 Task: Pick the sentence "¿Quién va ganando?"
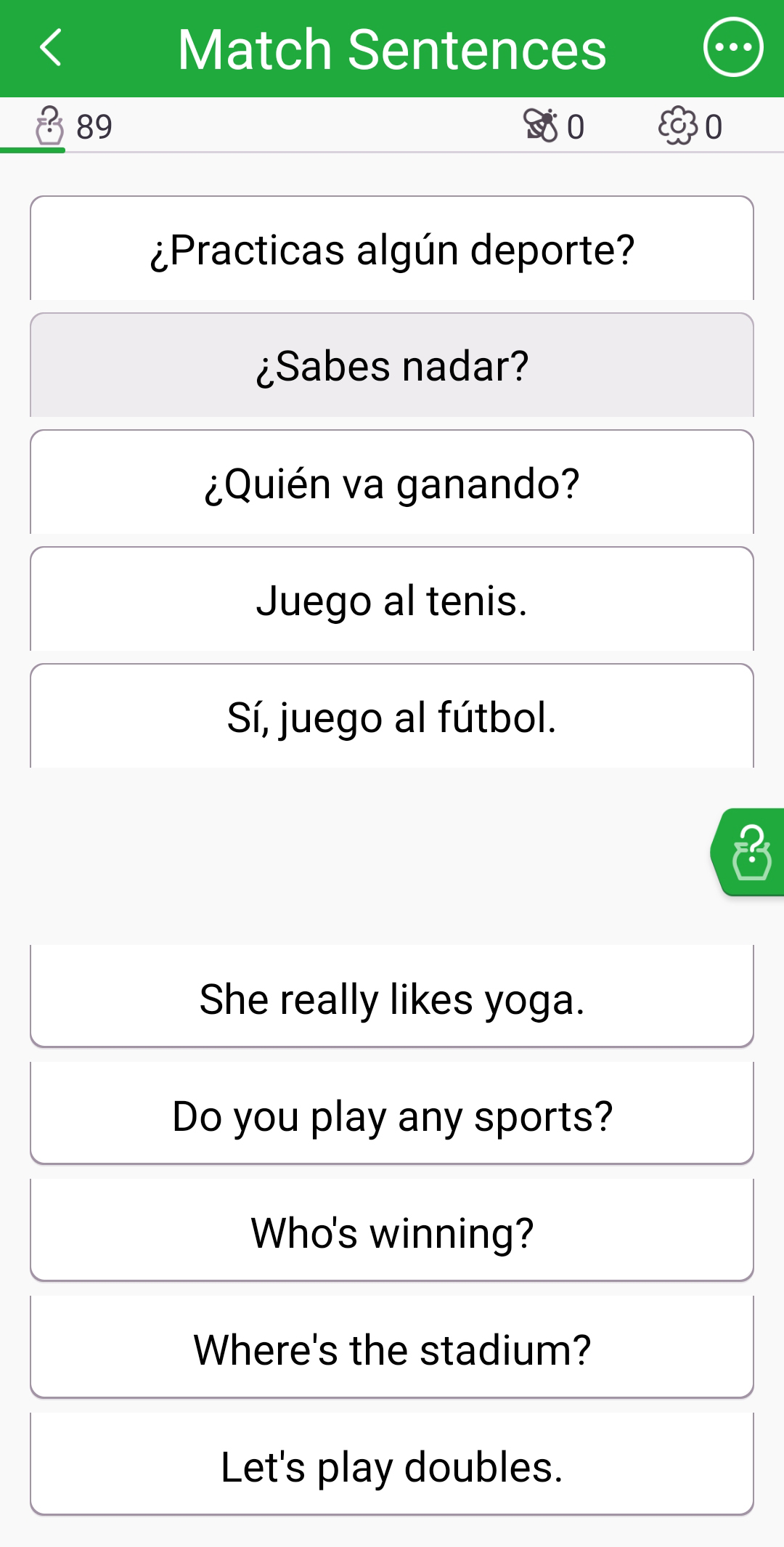(392, 483)
